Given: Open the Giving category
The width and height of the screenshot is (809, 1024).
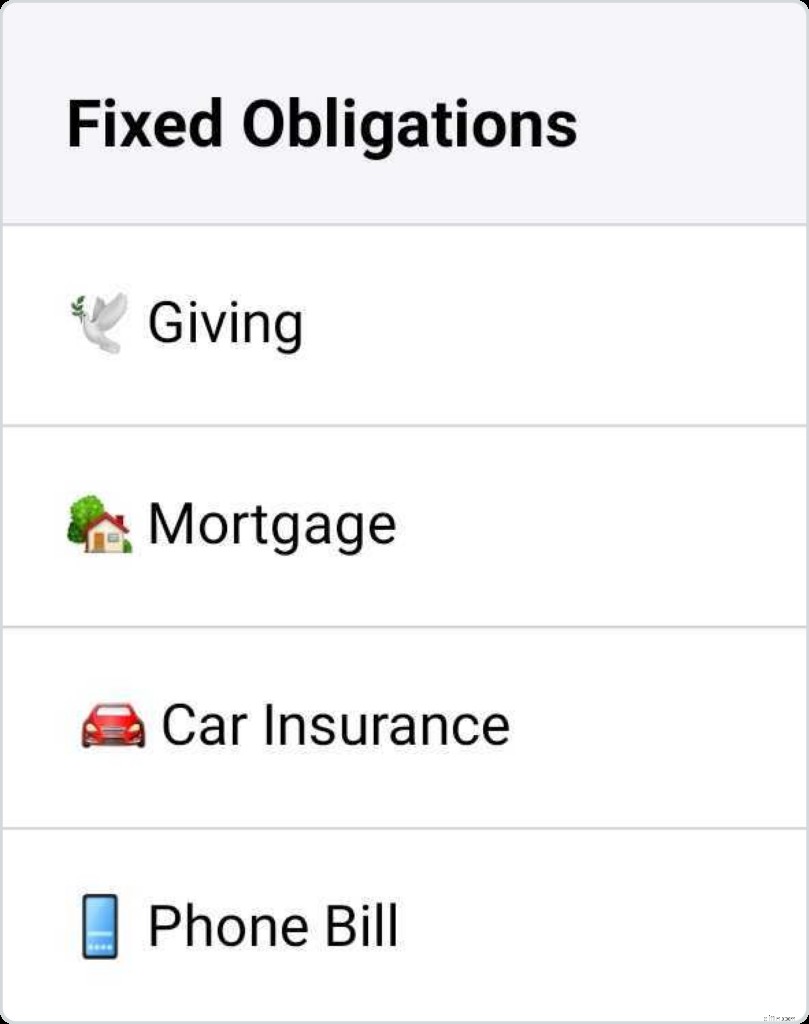Looking at the screenshot, I should click(225, 324).
